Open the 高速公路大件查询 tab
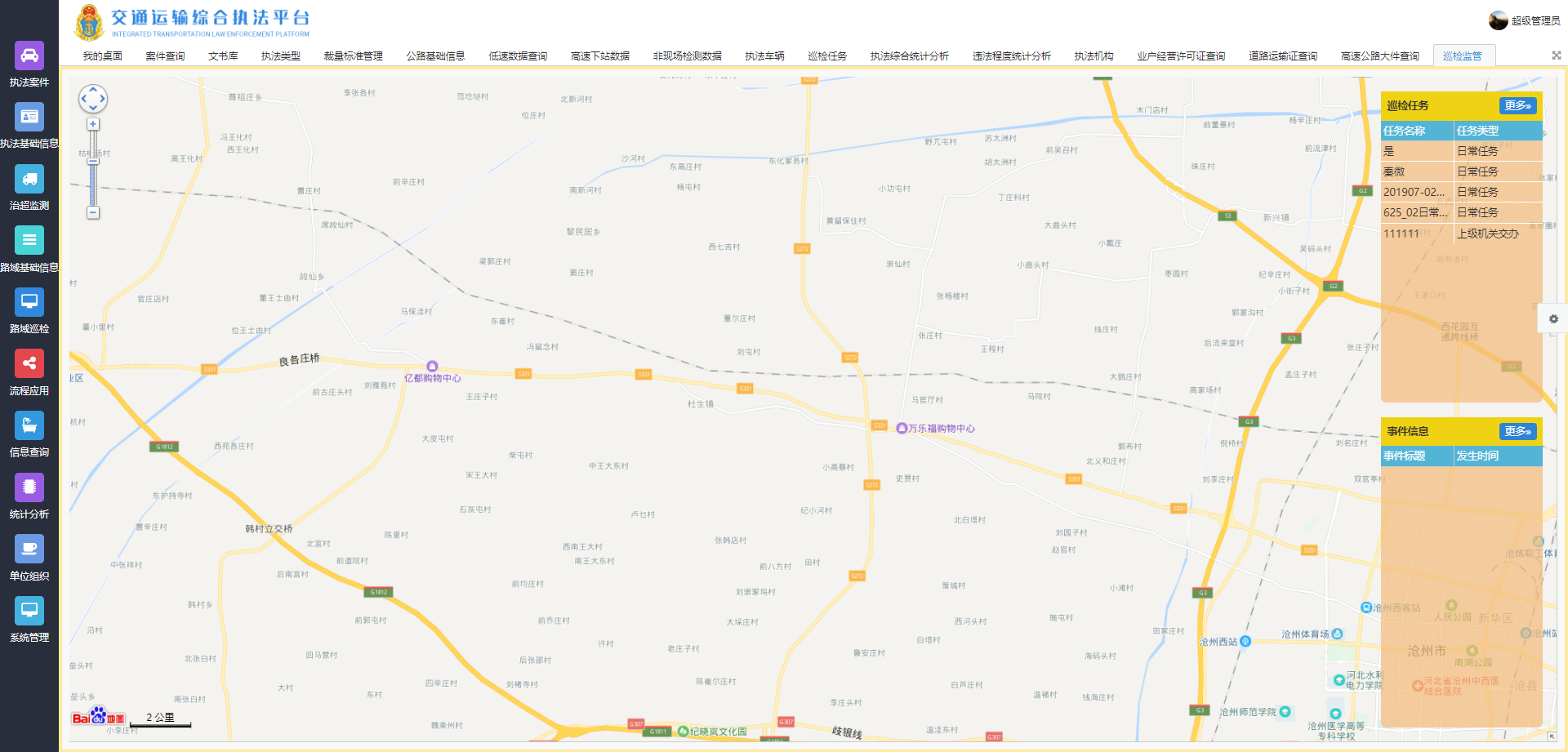This screenshot has width=1568, height=752. pyautogui.click(x=1379, y=56)
